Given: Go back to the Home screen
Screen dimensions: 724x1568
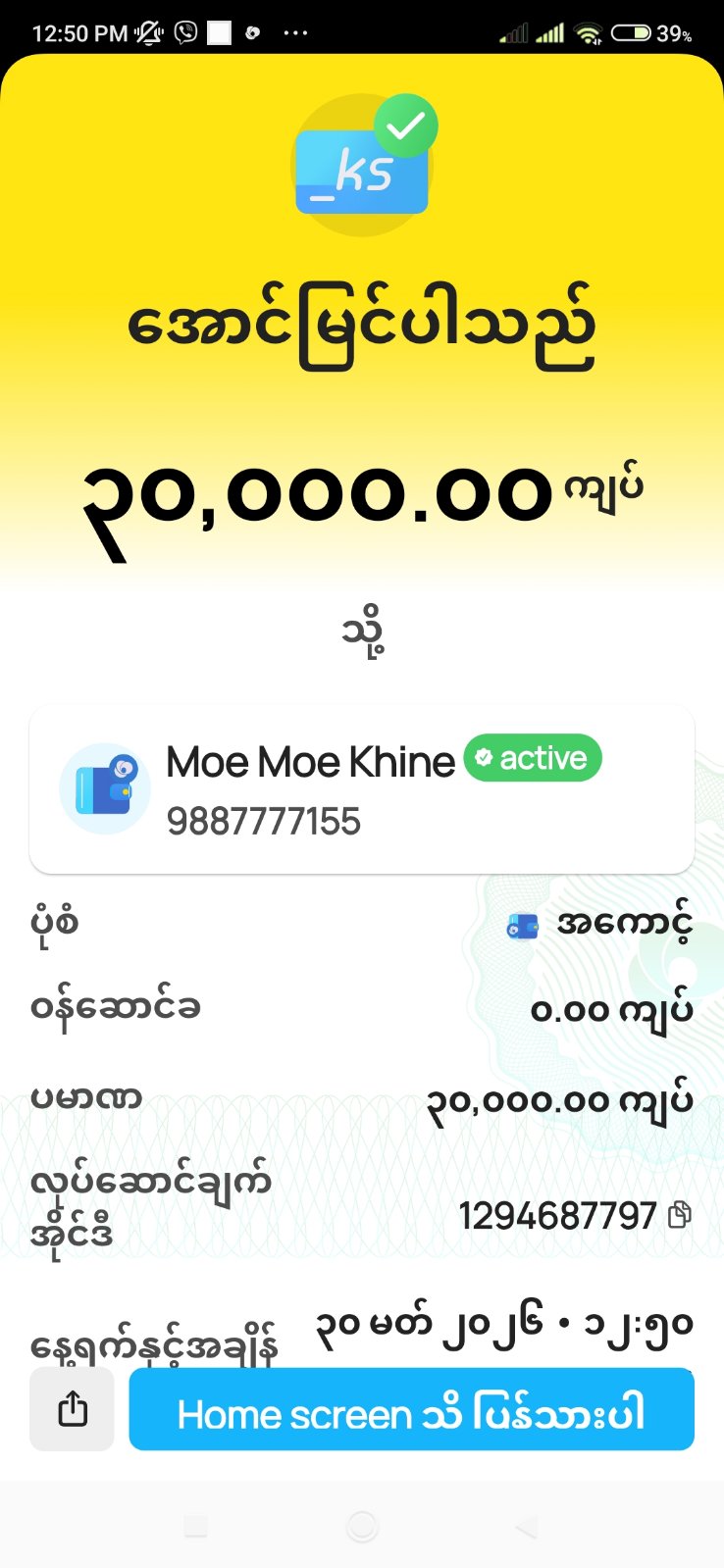Looking at the screenshot, I should click(411, 1410).
